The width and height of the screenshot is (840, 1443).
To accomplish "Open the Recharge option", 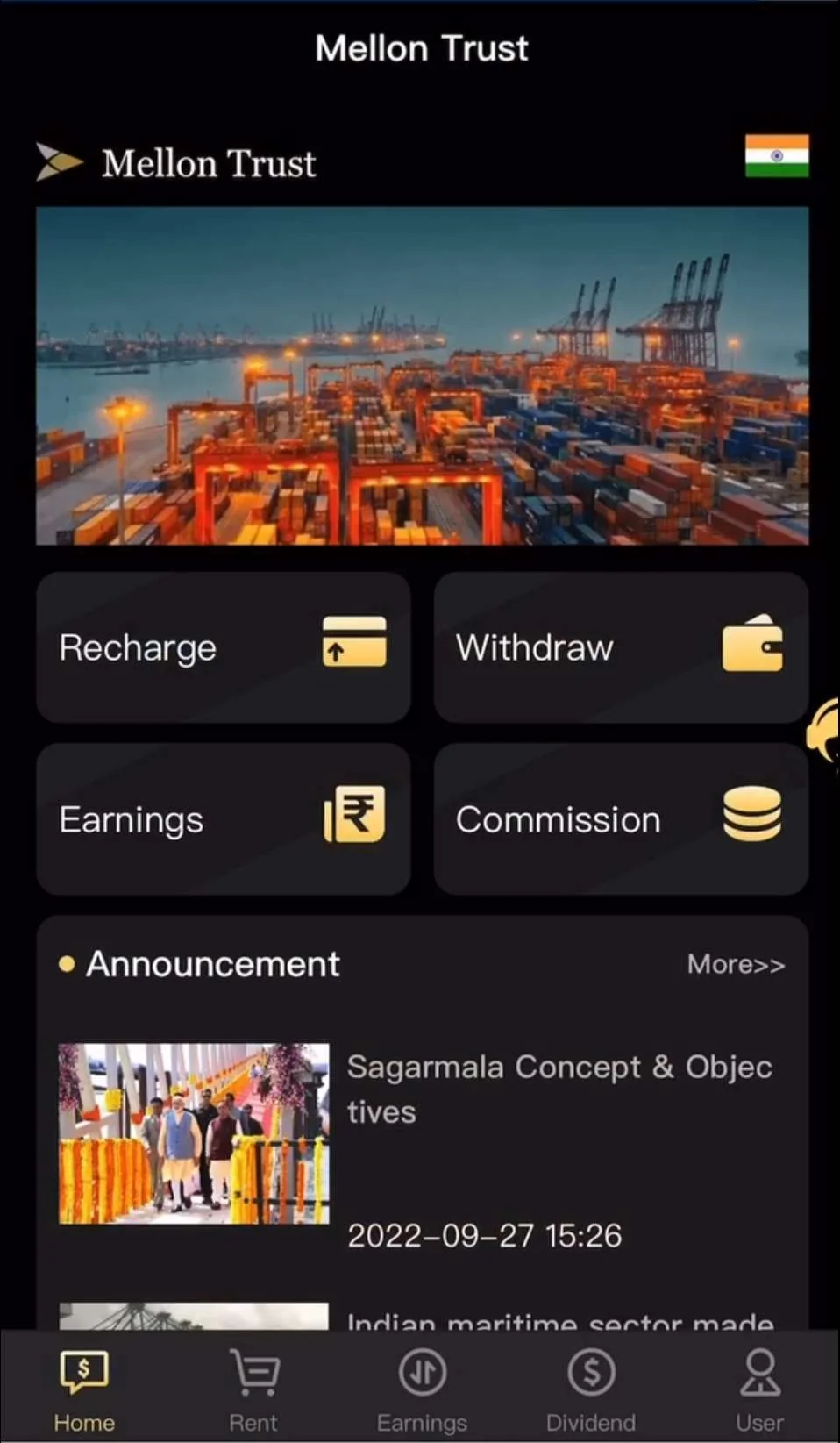I will click(x=223, y=647).
